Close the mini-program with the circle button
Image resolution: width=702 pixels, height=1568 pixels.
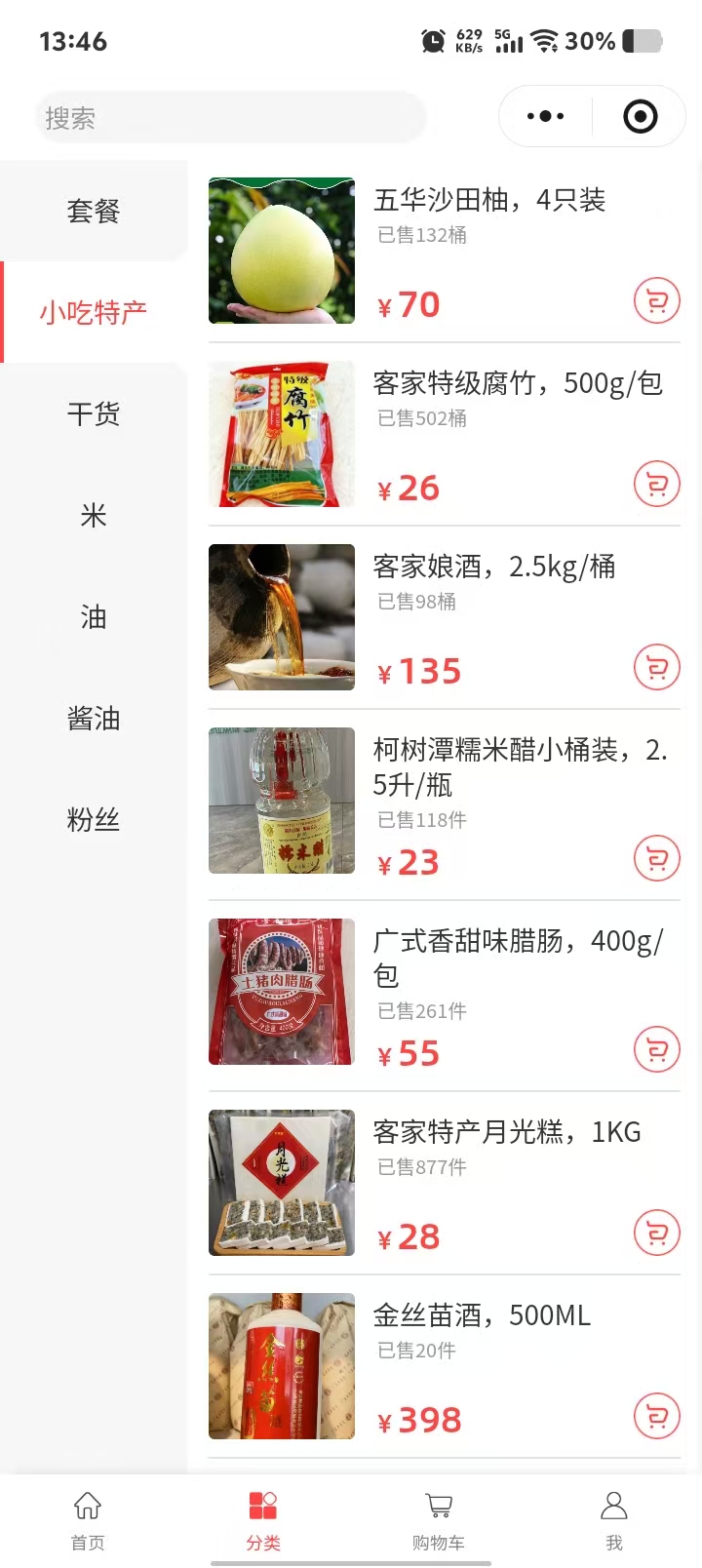point(640,117)
